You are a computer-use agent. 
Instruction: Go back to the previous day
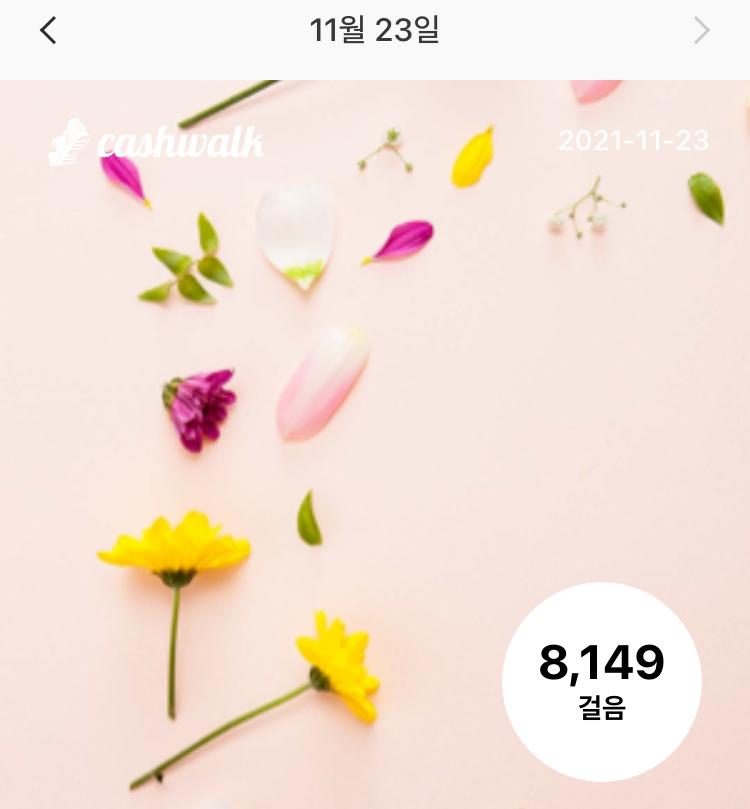(x=48, y=31)
